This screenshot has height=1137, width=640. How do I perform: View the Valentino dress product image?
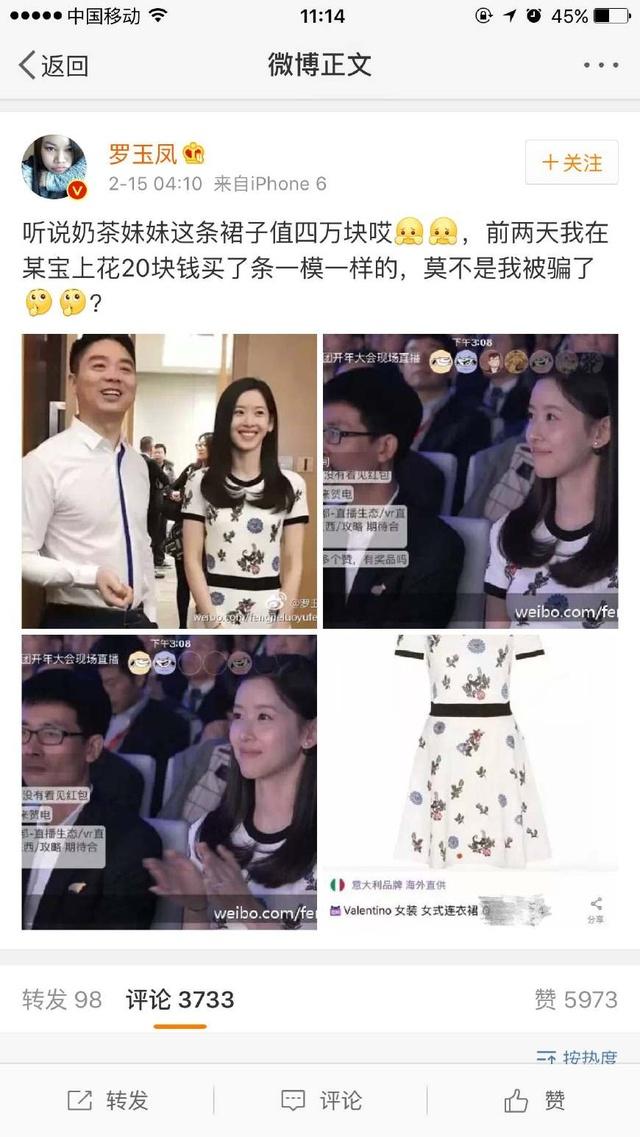[x=470, y=782]
